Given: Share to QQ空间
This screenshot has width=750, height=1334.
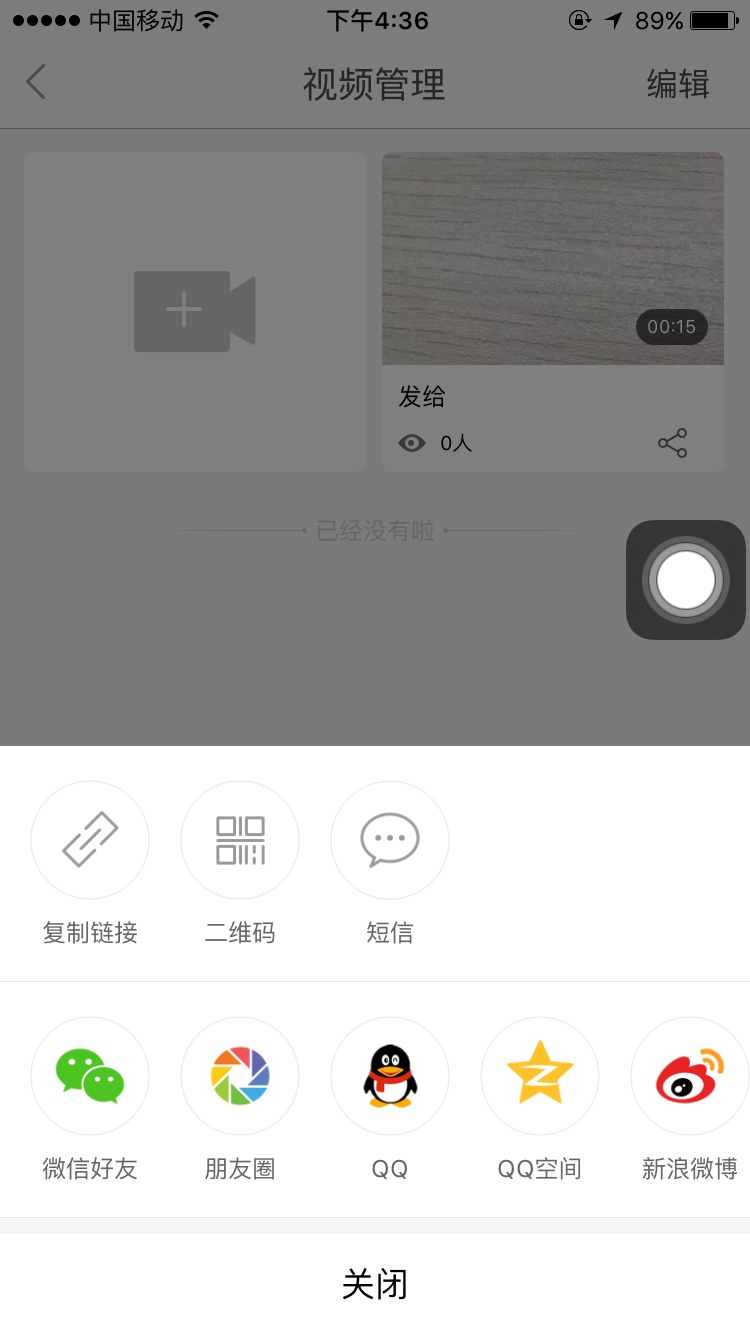Looking at the screenshot, I should click(540, 1076).
